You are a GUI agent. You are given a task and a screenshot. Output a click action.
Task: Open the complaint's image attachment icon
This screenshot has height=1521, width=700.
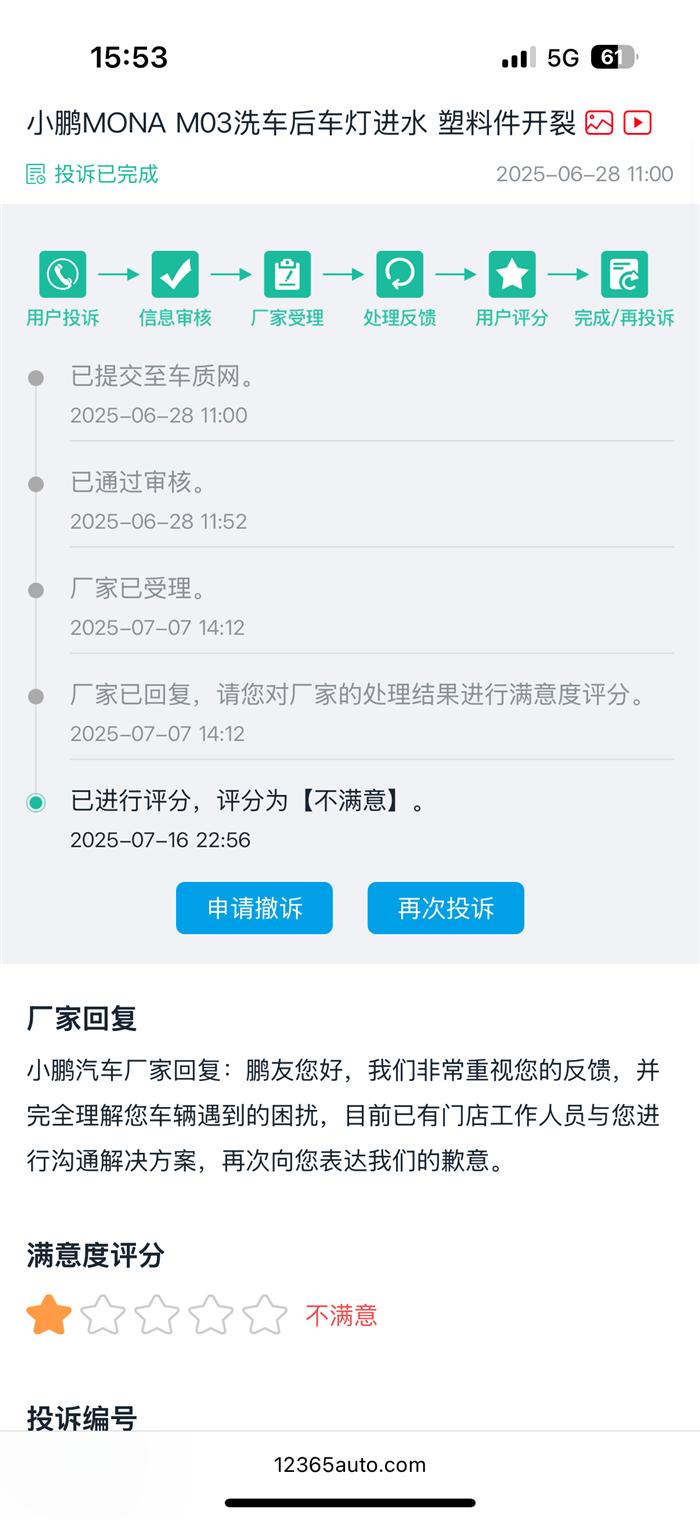599,123
